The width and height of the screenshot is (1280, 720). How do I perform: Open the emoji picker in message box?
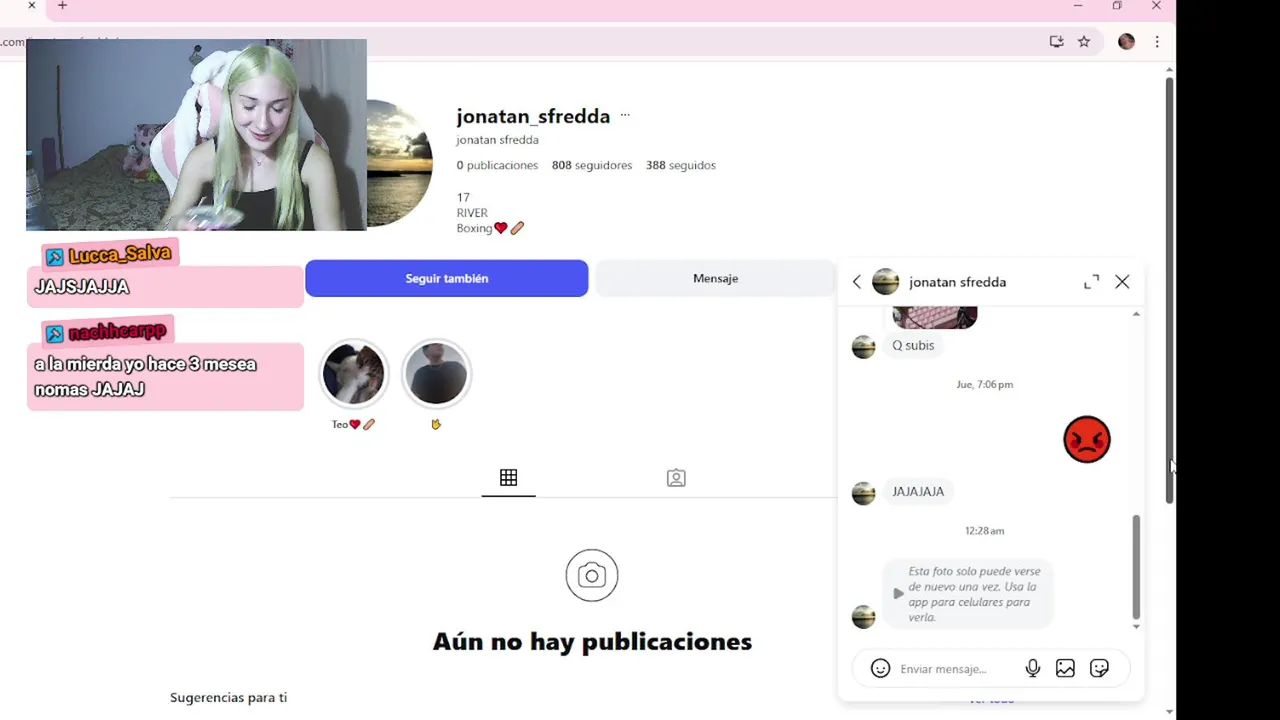pos(880,669)
